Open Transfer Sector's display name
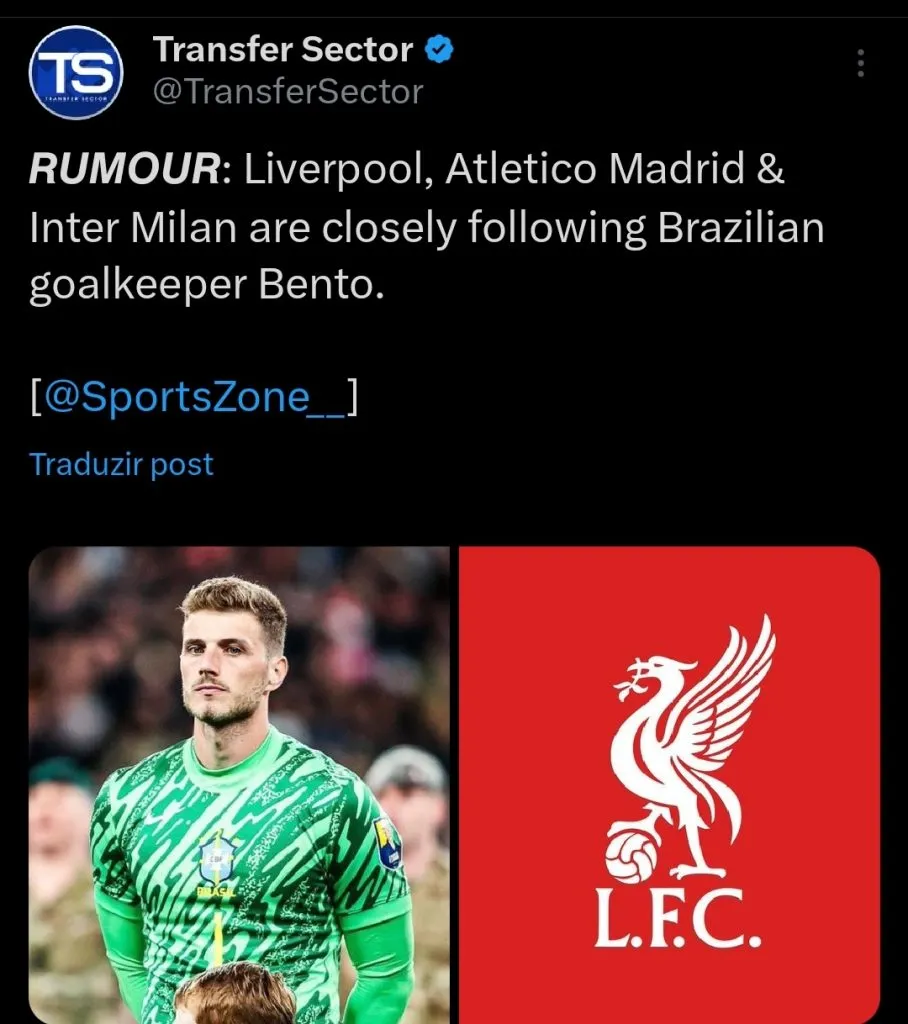908x1024 pixels. click(x=283, y=47)
